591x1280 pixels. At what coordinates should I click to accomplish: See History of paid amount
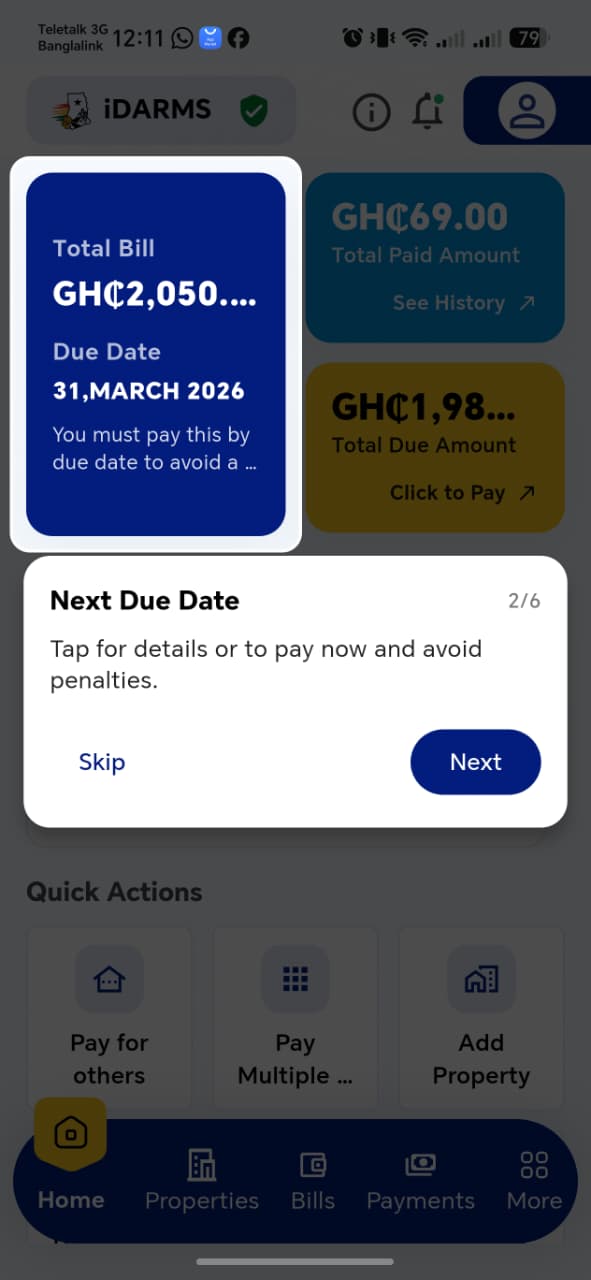coord(464,303)
